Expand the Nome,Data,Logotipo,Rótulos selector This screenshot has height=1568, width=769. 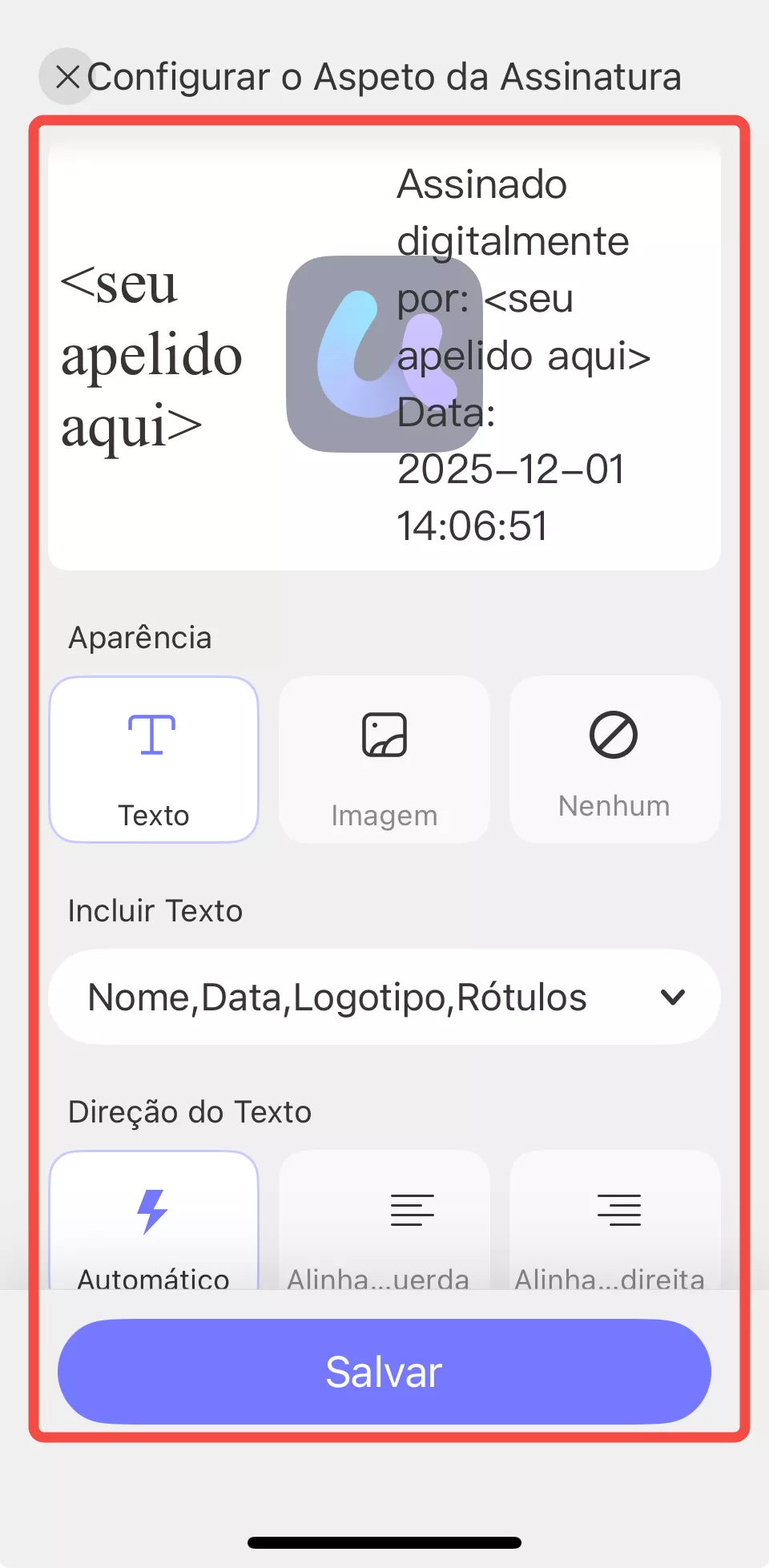point(384,997)
